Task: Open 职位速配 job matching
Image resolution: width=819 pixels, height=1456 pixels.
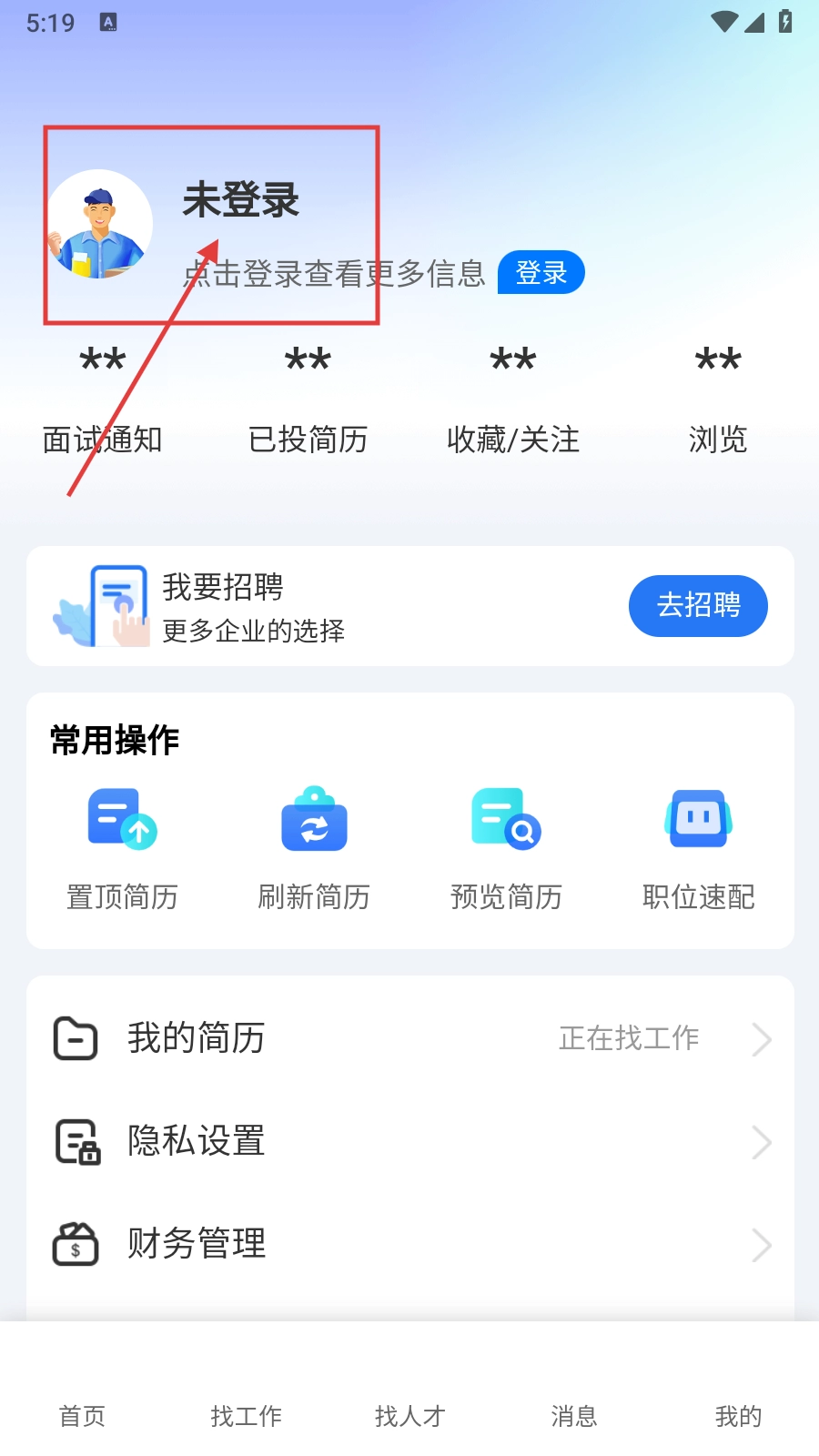Action: click(x=698, y=848)
